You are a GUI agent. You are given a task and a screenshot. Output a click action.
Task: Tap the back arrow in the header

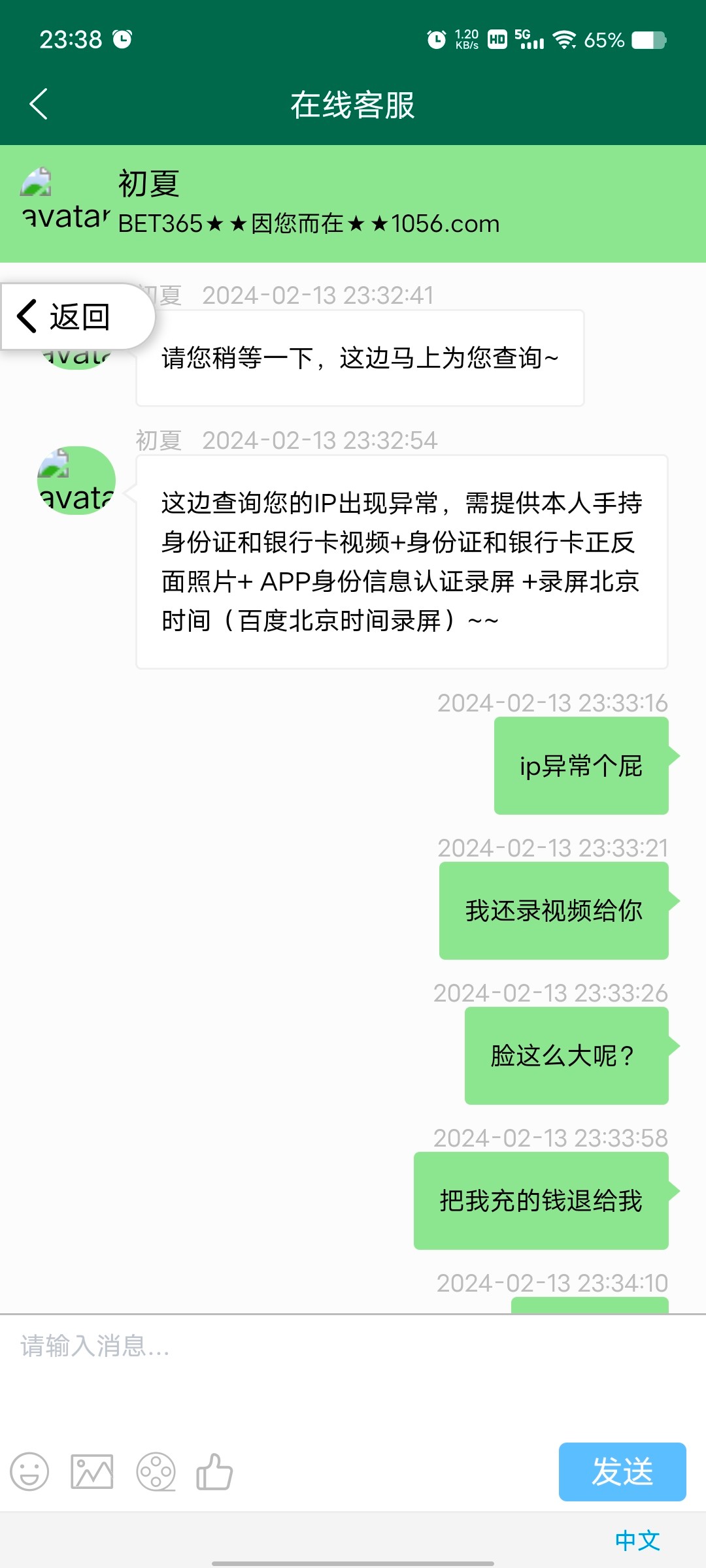(x=39, y=105)
